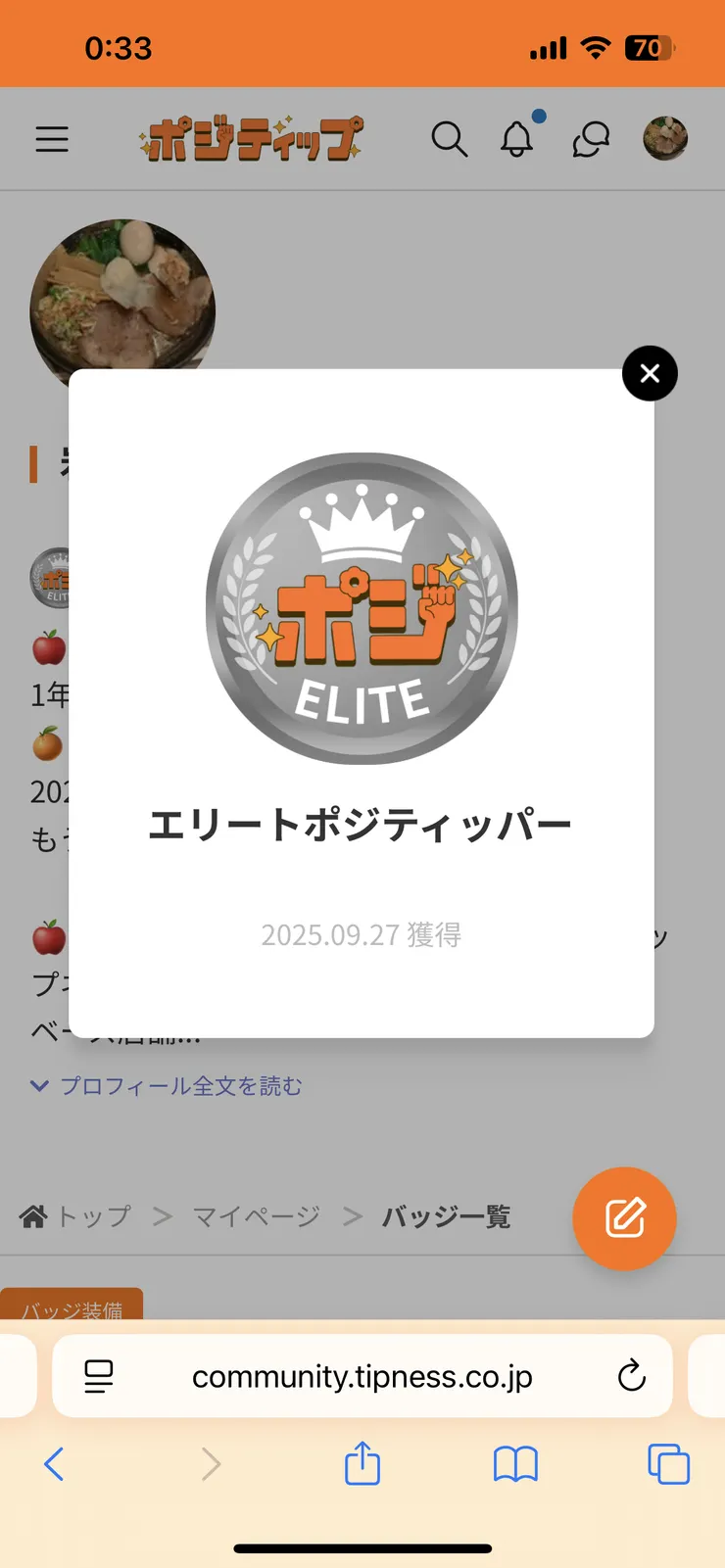Go back in Safari

(x=54, y=1464)
